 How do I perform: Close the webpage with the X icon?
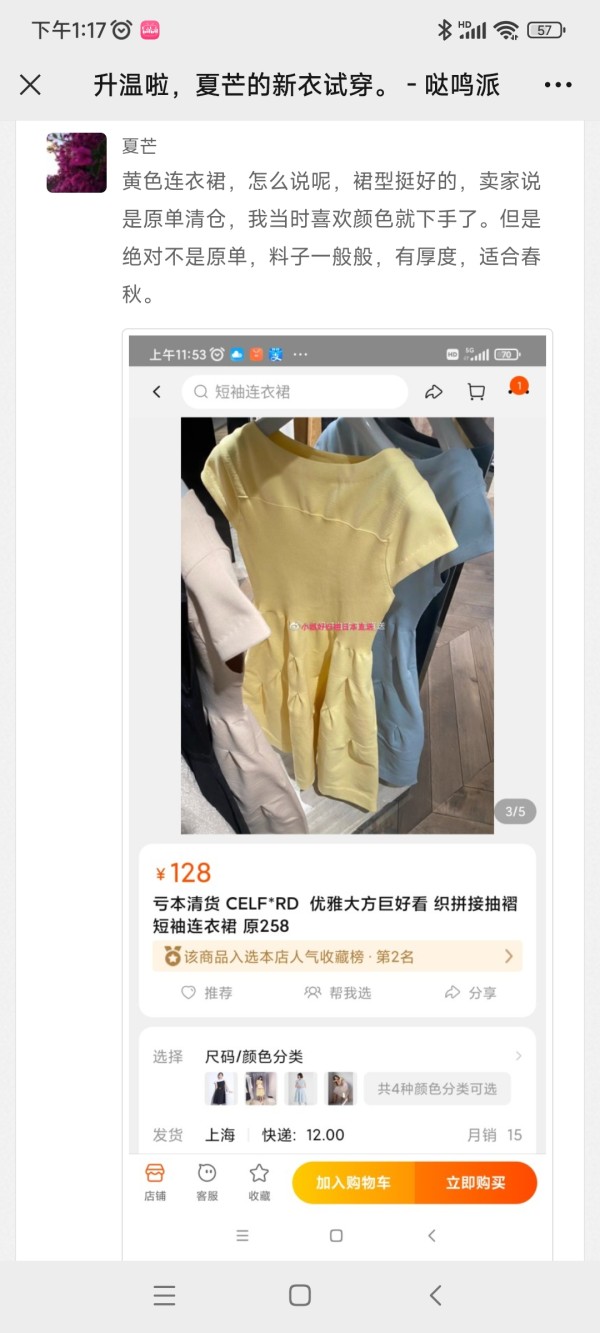point(31,85)
